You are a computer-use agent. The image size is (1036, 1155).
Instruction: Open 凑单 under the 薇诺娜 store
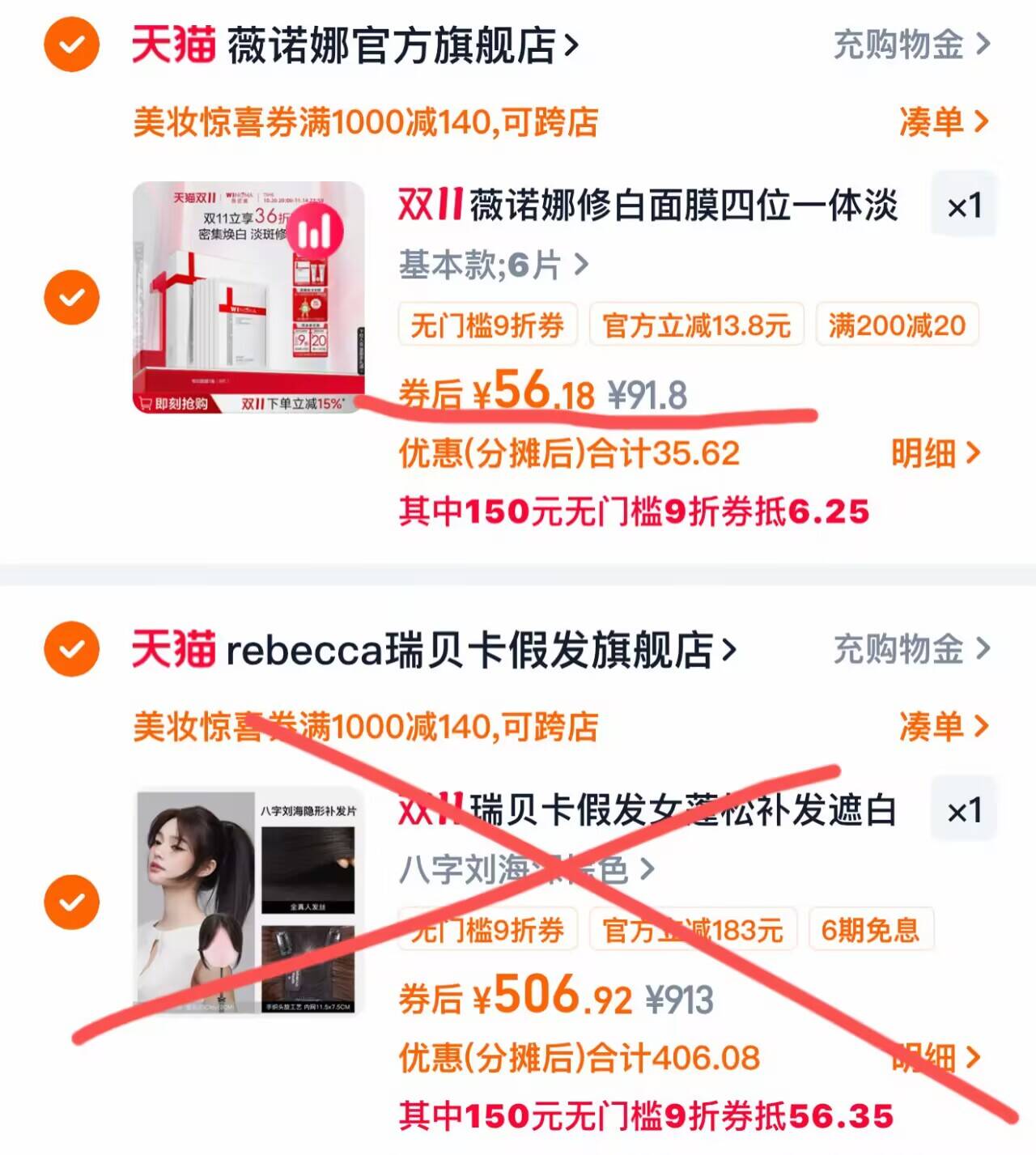tap(944, 122)
